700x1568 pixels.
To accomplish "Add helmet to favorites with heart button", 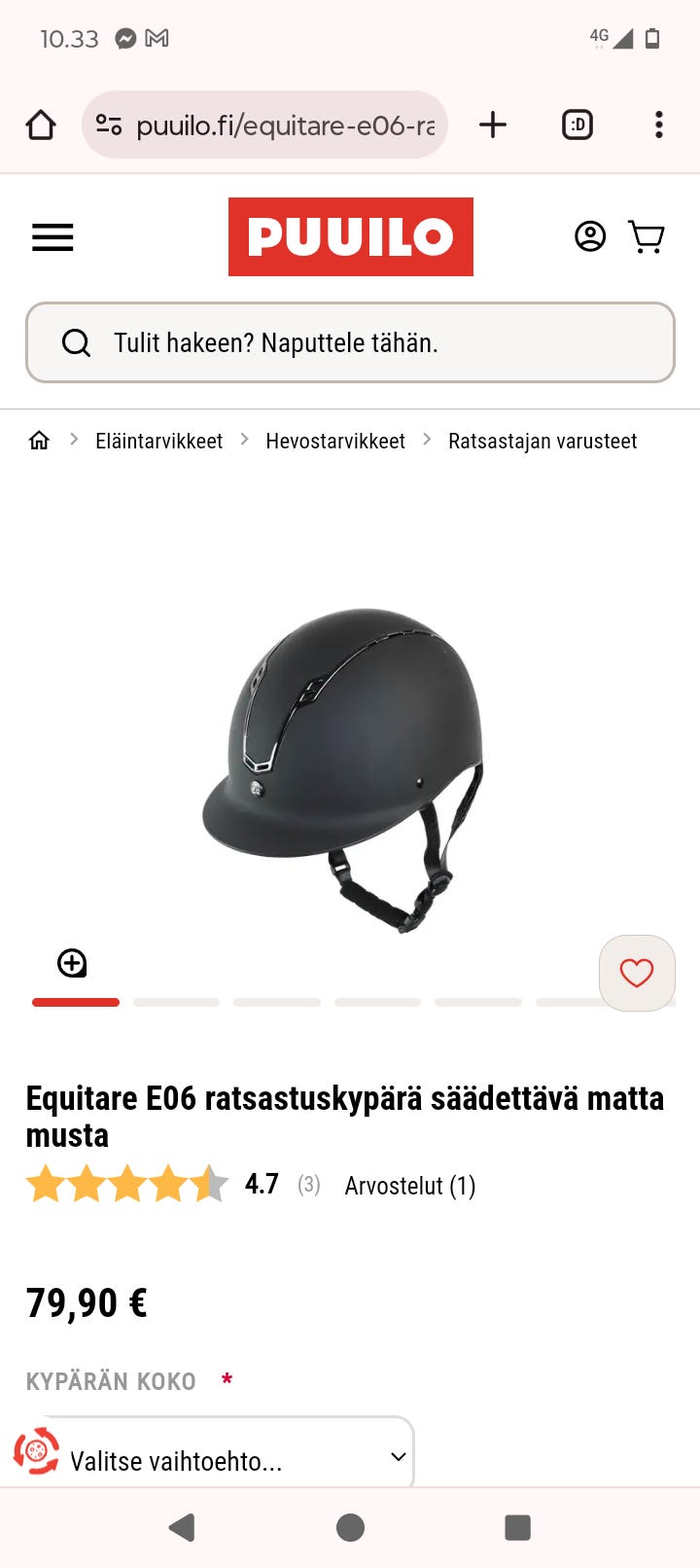I will coord(637,973).
